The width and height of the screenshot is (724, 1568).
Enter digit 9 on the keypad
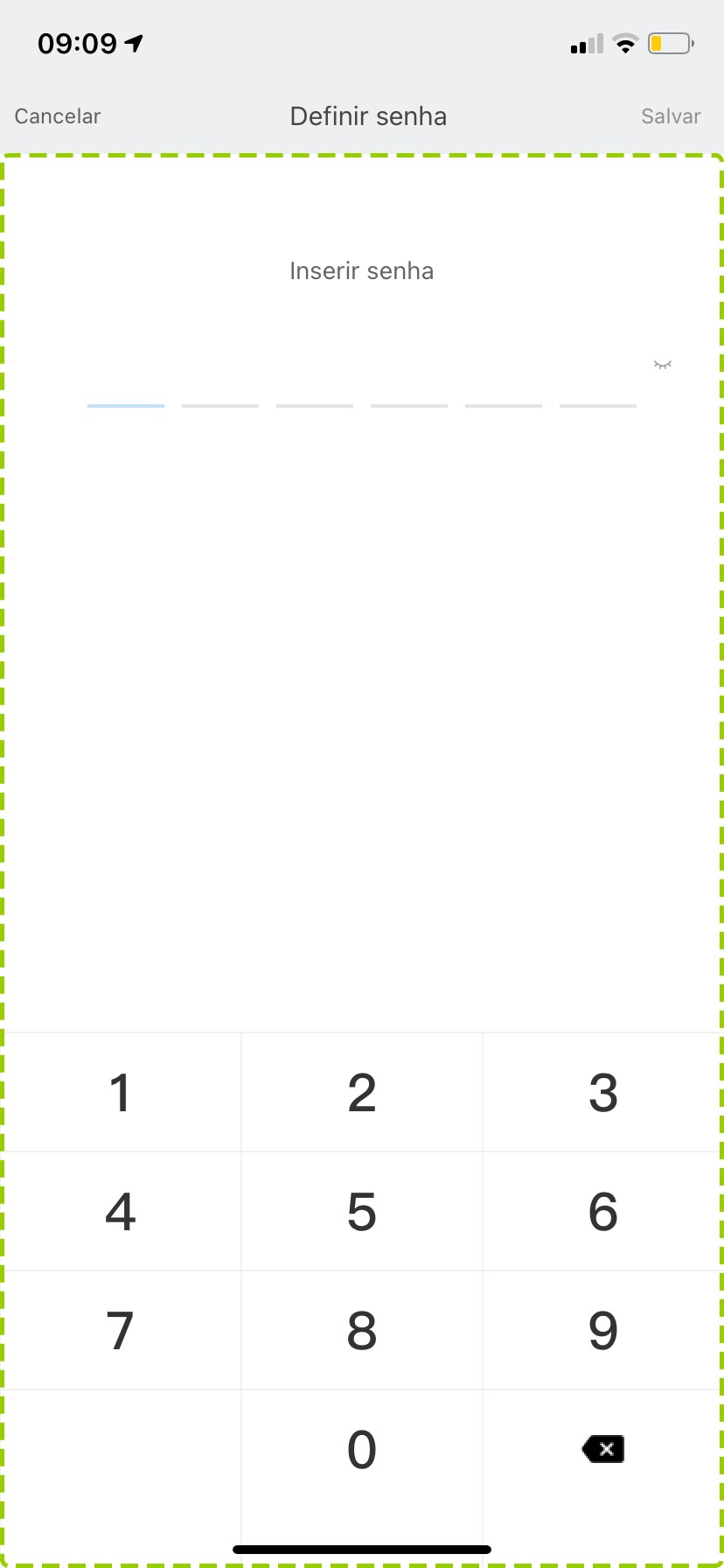(603, 1331)
